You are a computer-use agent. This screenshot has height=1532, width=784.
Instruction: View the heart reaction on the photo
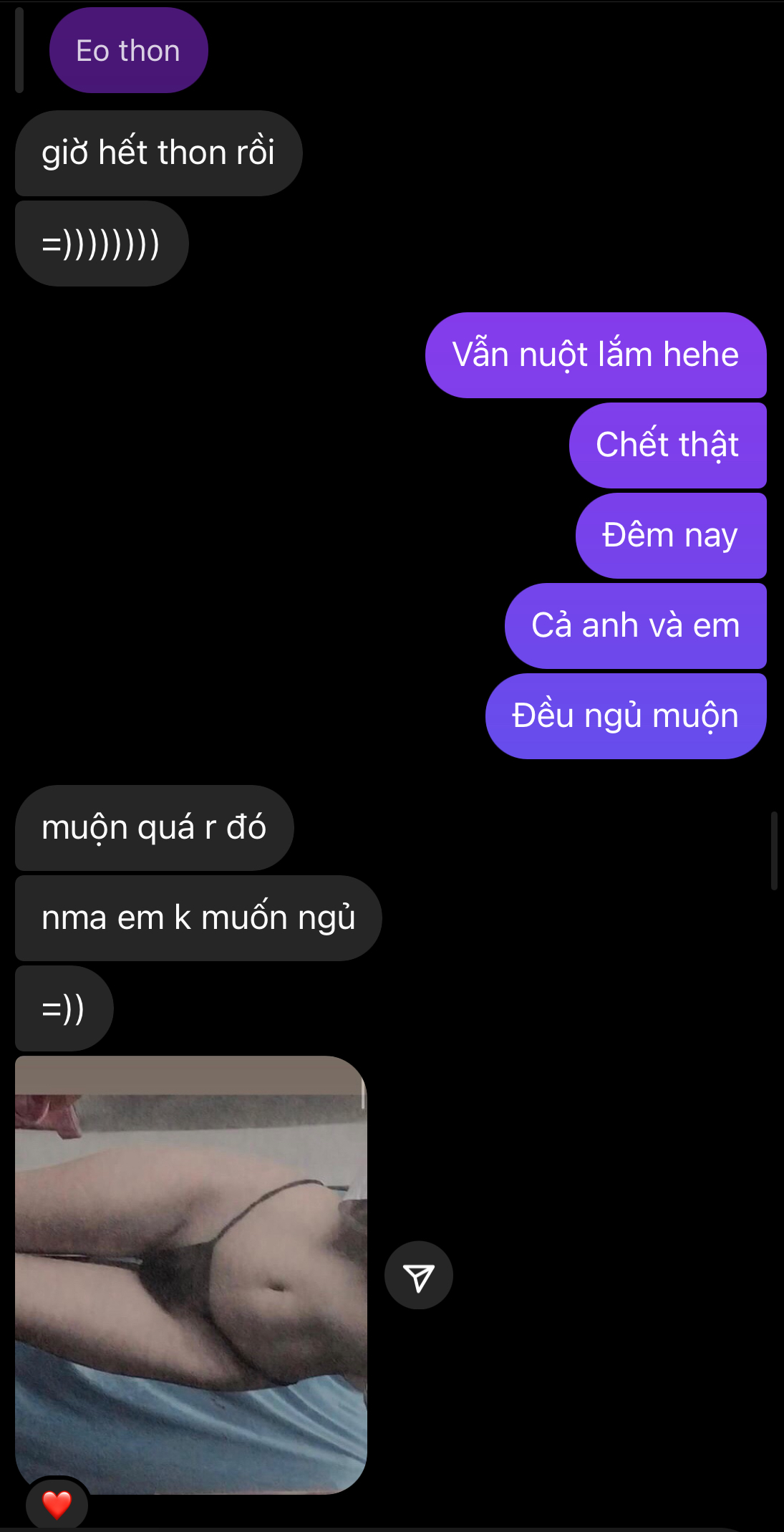[x=57, y=1503]
